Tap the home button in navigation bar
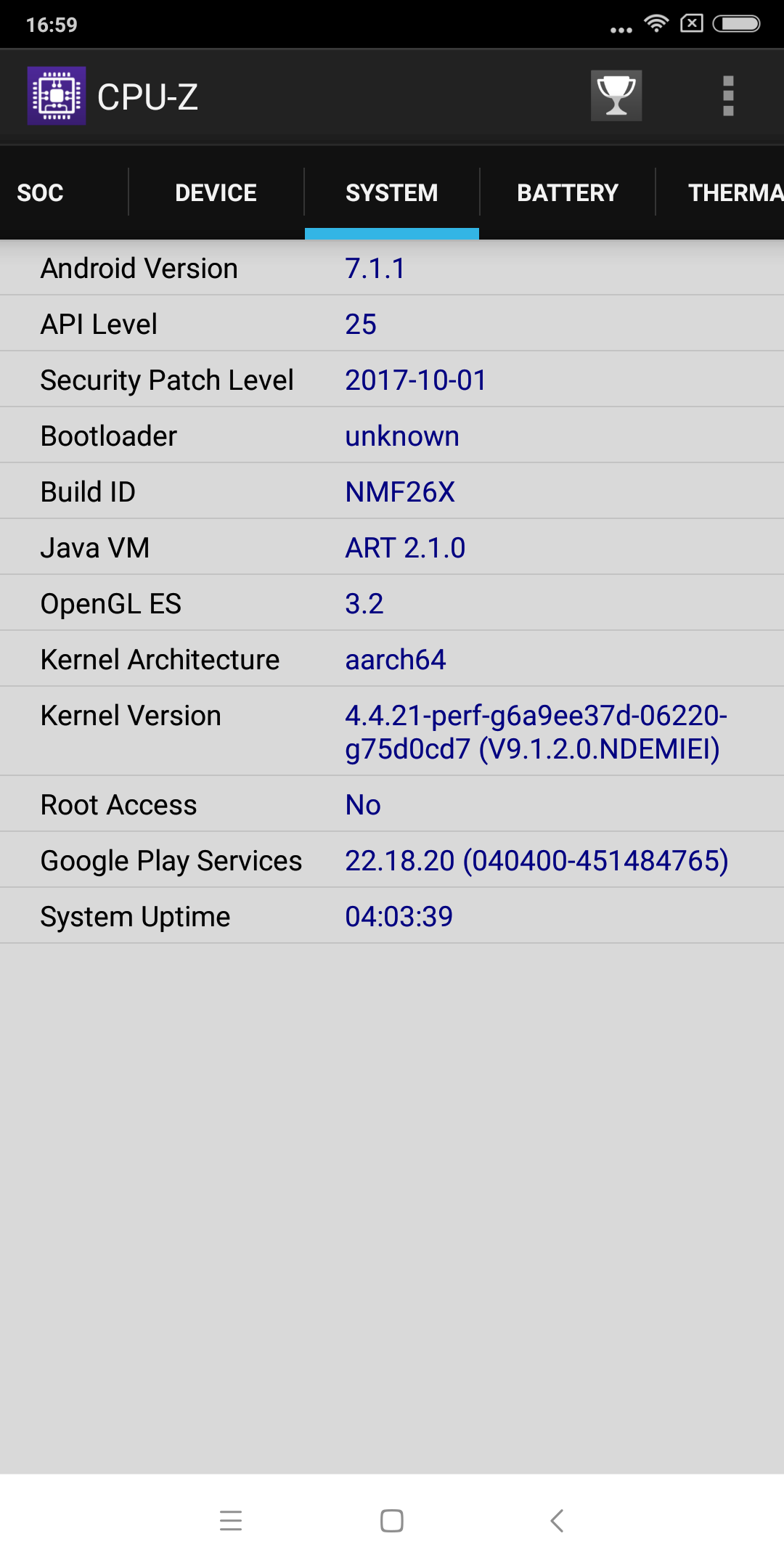Screen dimensions: 784x1568 [x=392, y=1521]
